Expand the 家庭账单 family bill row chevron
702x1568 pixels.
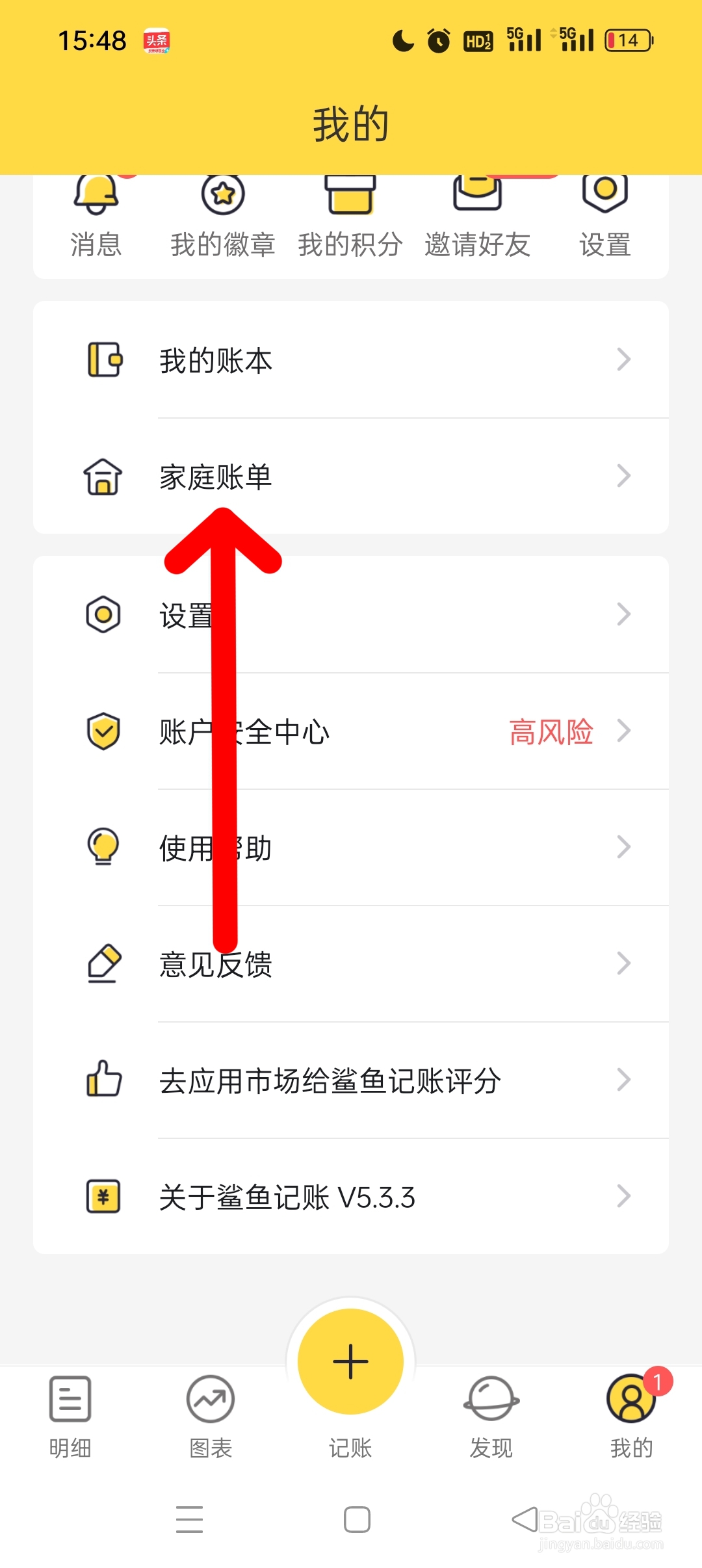[x=623, y=476]
